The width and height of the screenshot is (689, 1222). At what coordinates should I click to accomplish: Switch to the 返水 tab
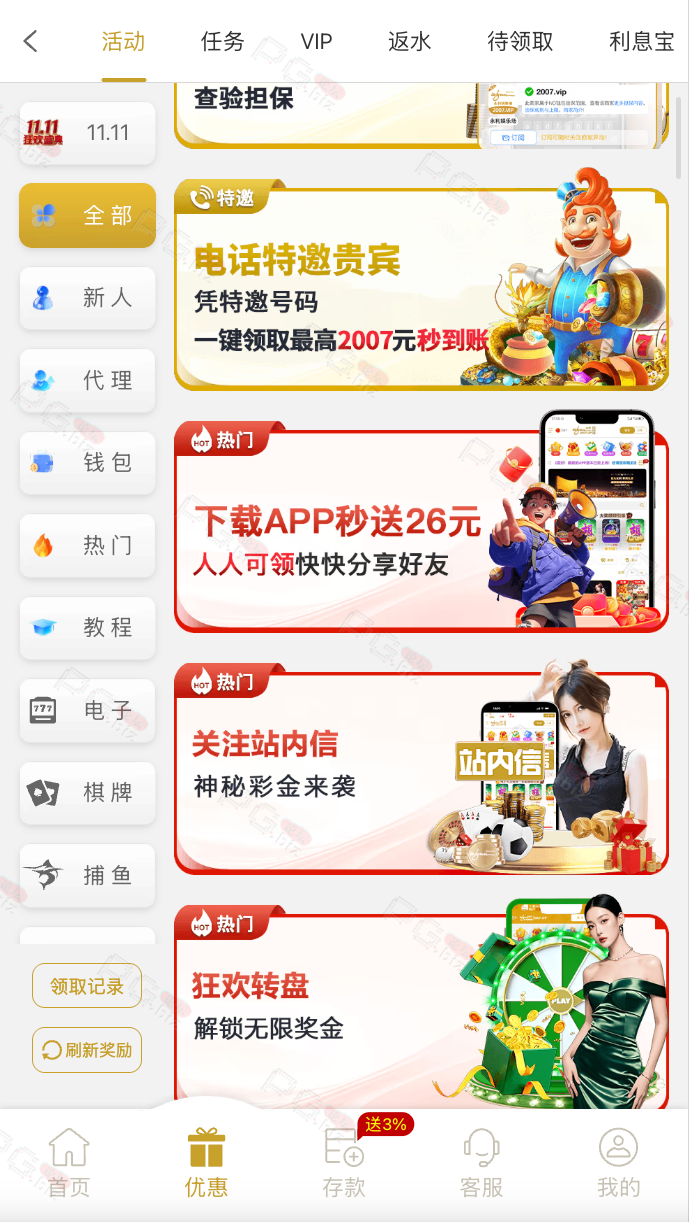[x=409, y=41]
